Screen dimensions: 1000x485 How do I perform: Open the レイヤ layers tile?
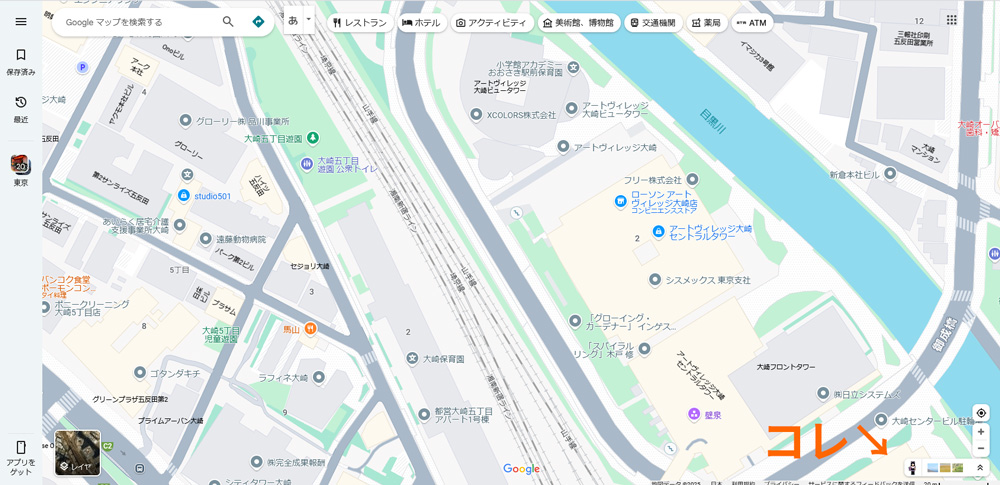click(77, 452)
